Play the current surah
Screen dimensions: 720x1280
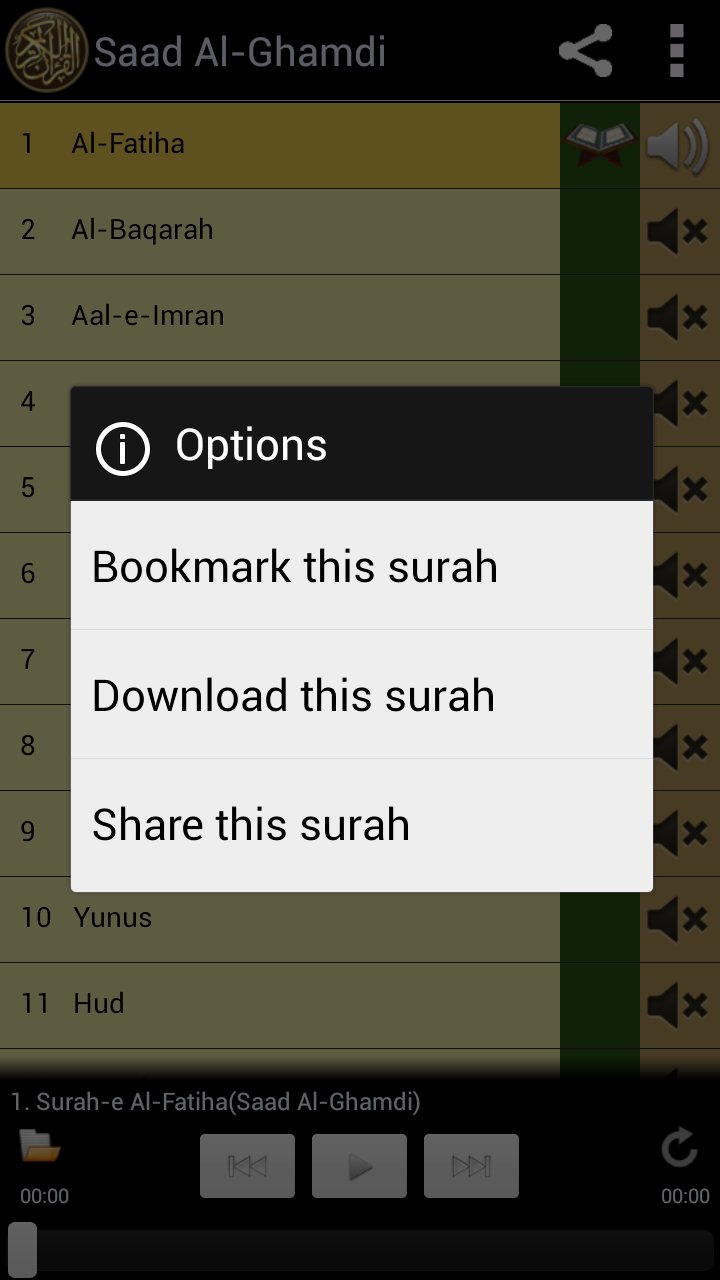359,1166
